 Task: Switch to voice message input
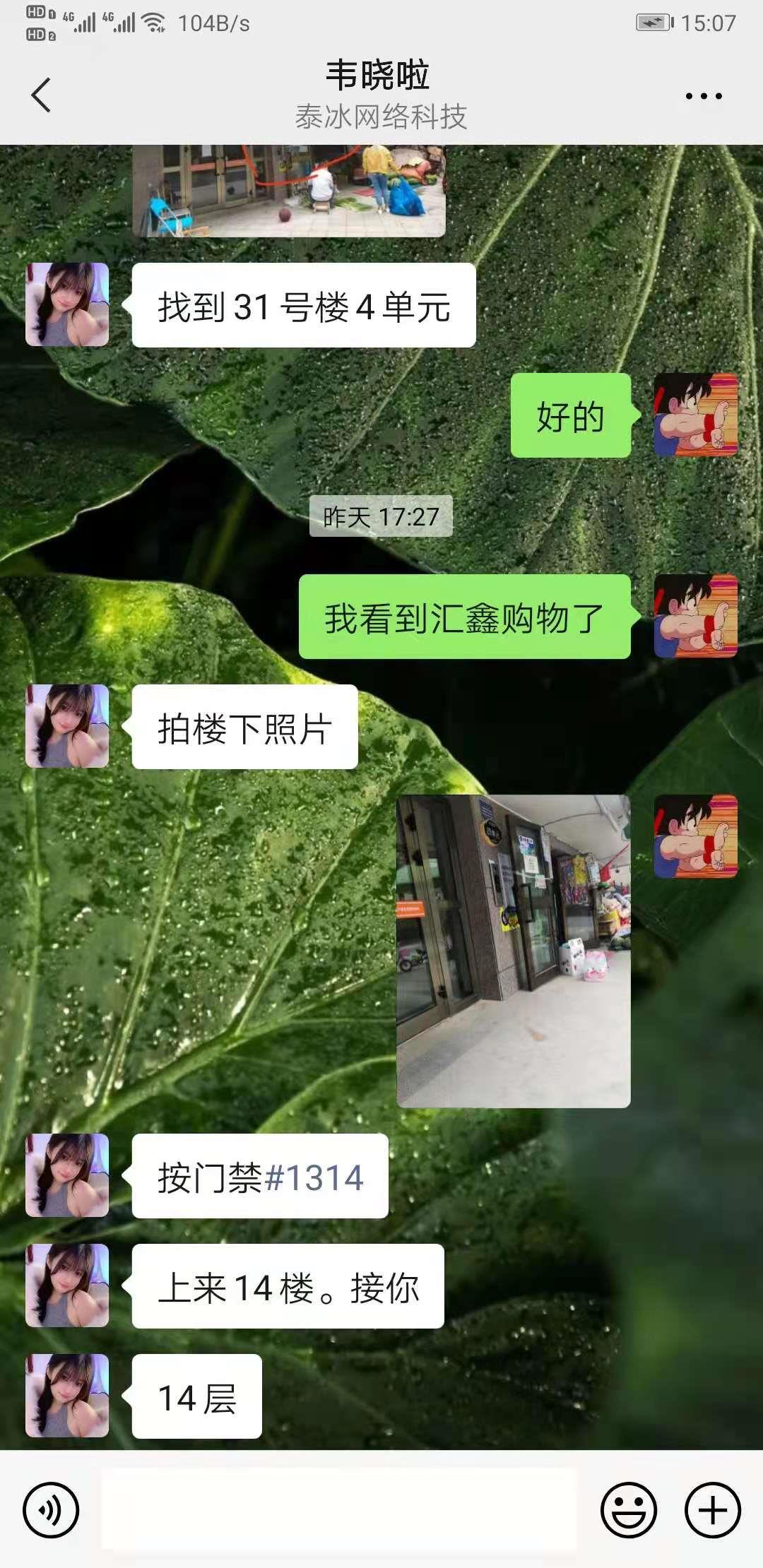51,1510
